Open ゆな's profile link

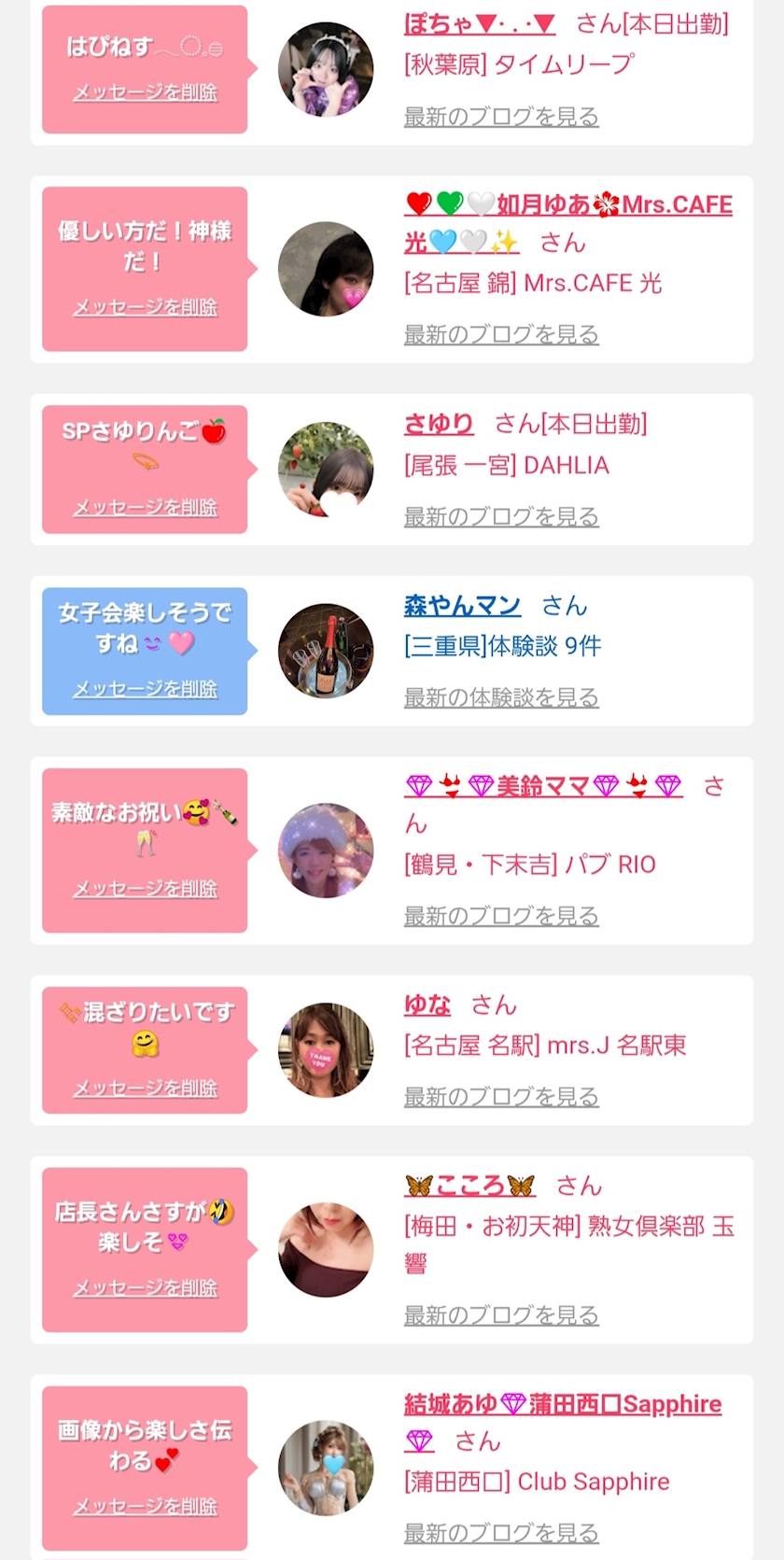[427, 1005]
